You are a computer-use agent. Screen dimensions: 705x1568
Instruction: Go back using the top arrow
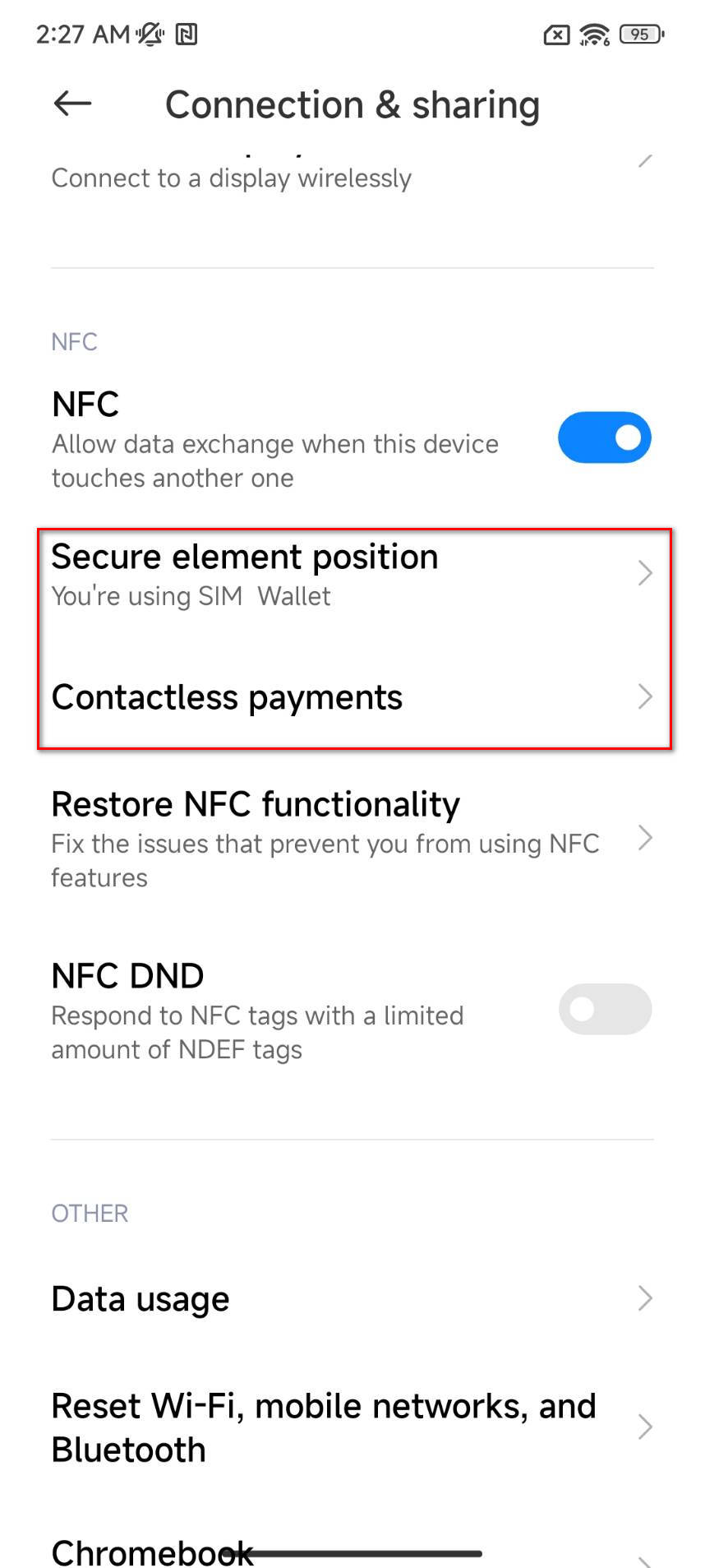pyautogui.click(x=72, y=104)
